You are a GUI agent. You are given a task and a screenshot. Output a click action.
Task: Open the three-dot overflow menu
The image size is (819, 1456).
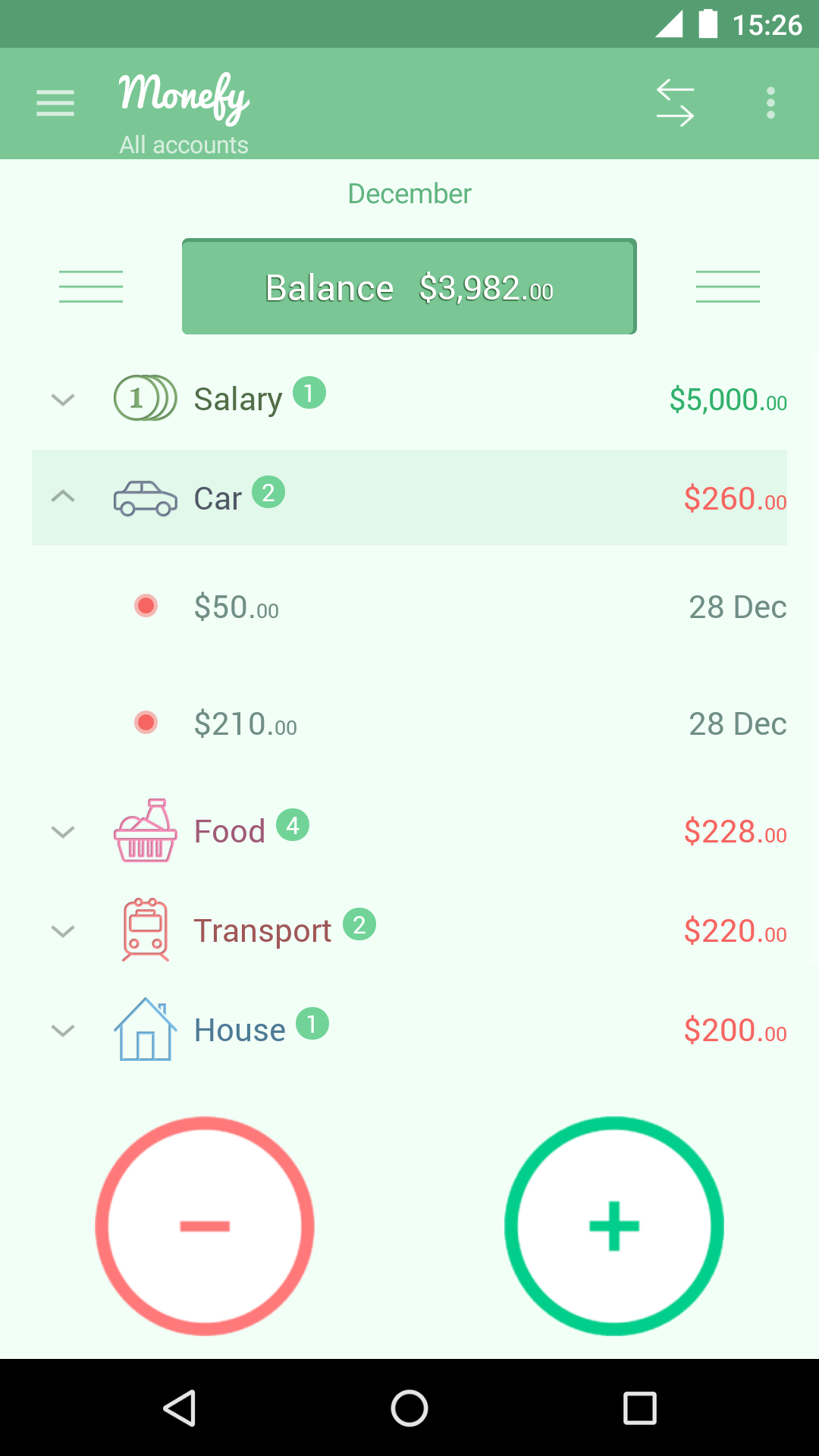click(770, 103)
